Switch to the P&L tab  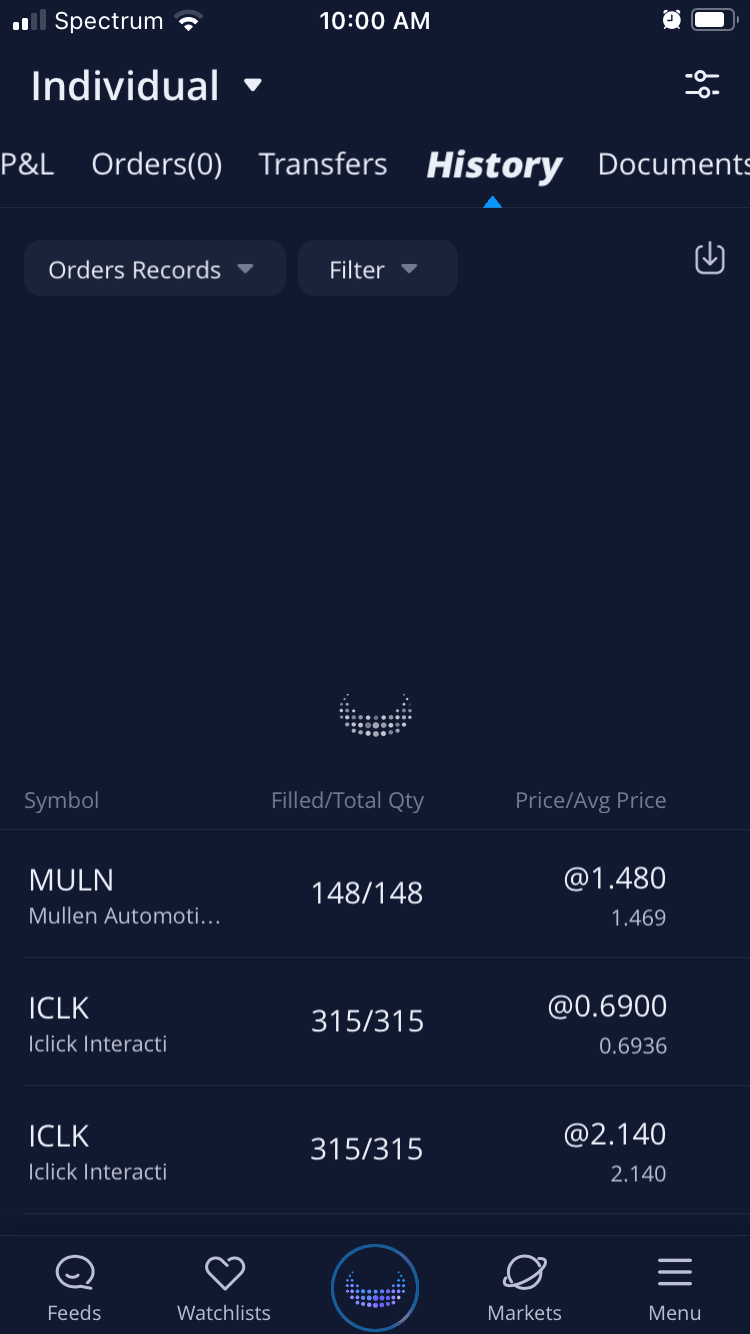[x=27, y=164]
